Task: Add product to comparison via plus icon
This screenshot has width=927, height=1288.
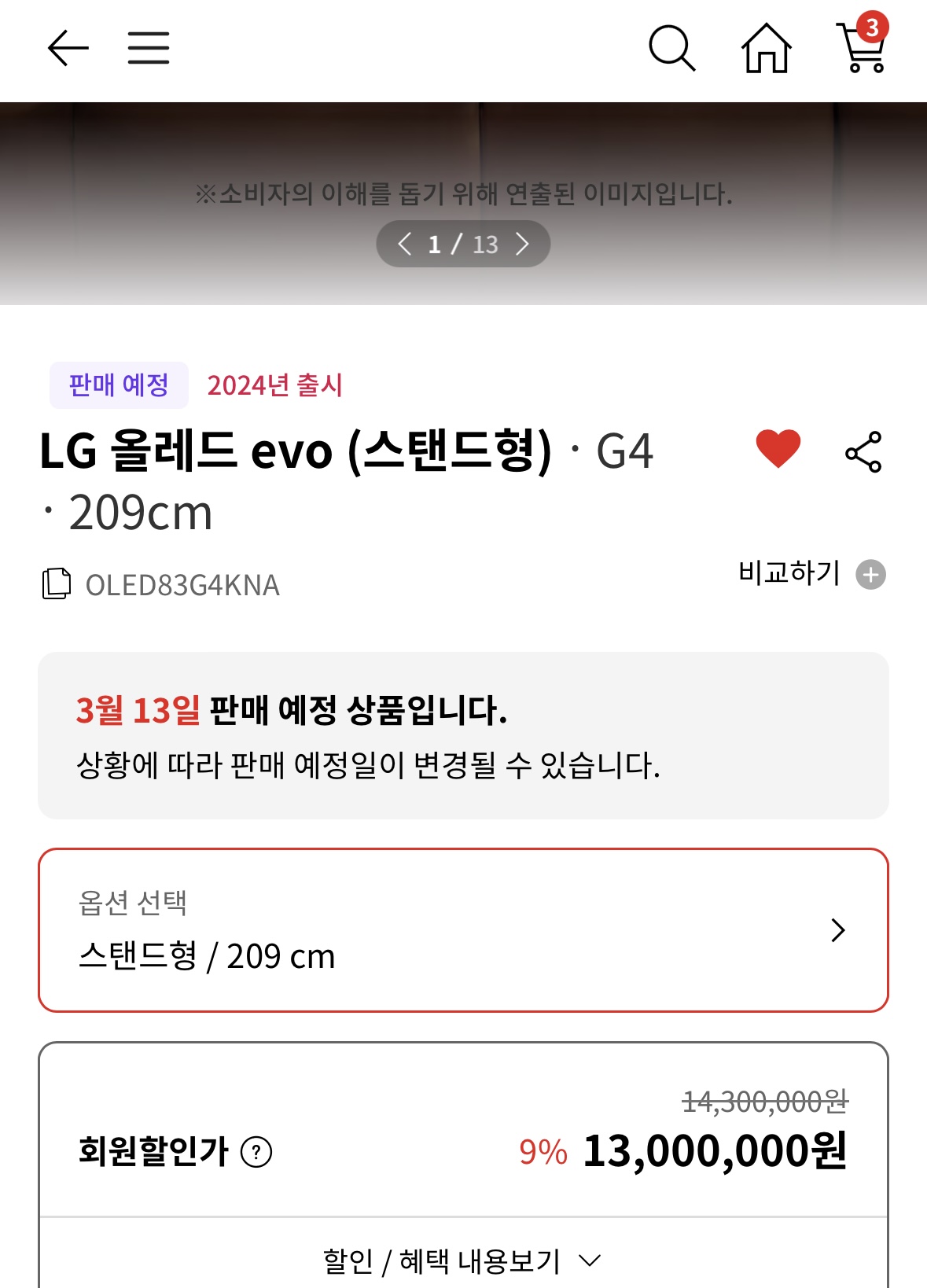Action: (x=870, y=575)
